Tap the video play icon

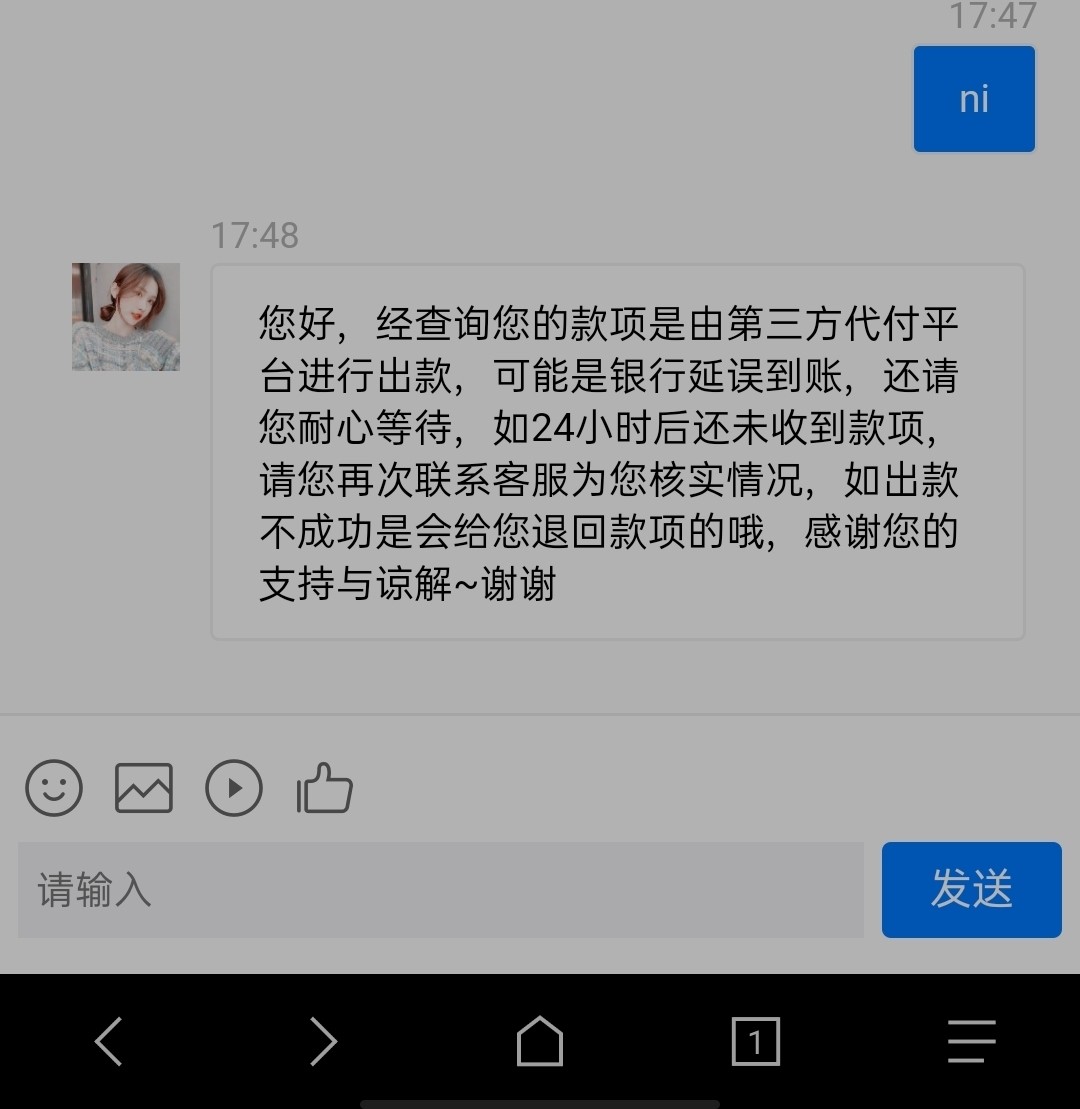pos(234,789)
